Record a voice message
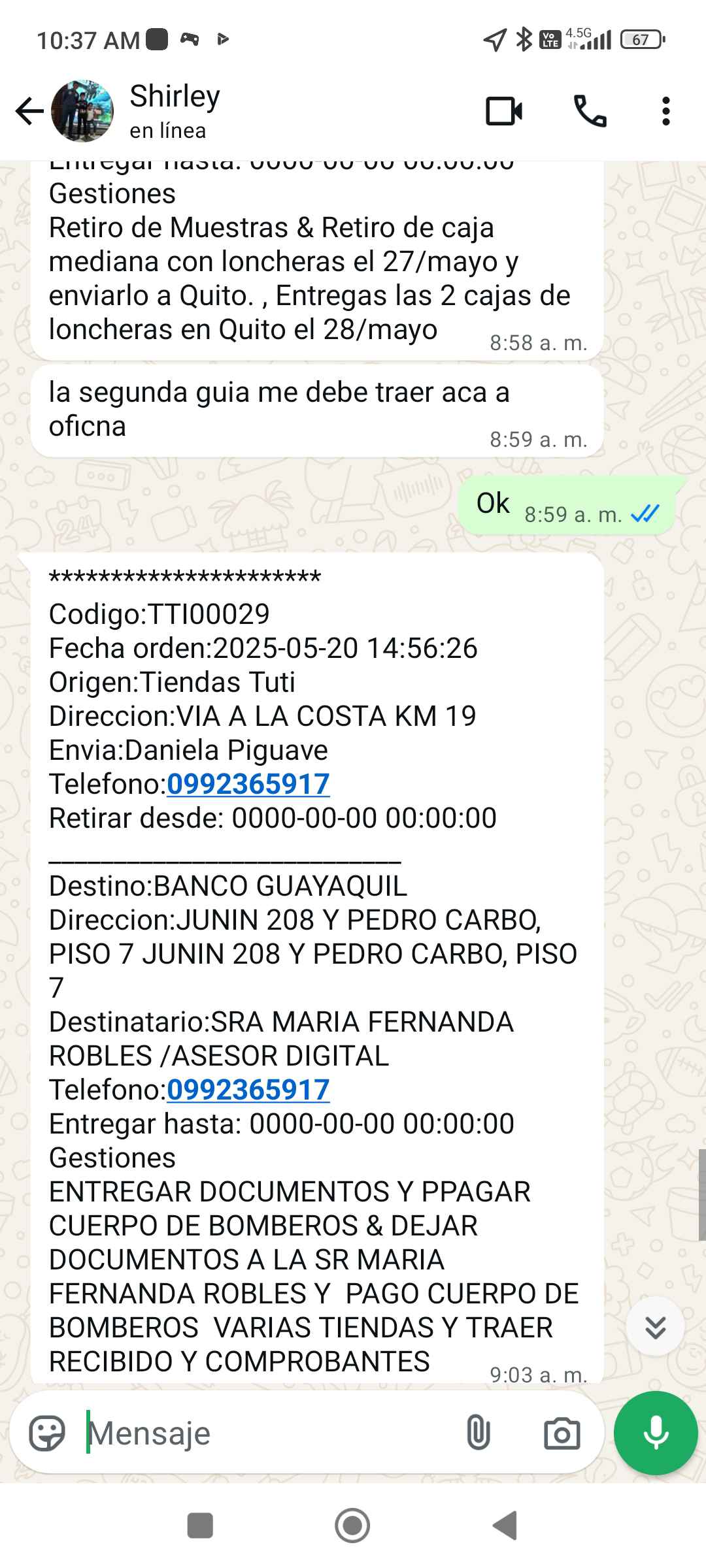The image size is (706, 1568). pyautogui.click(x=656, y=1433)
